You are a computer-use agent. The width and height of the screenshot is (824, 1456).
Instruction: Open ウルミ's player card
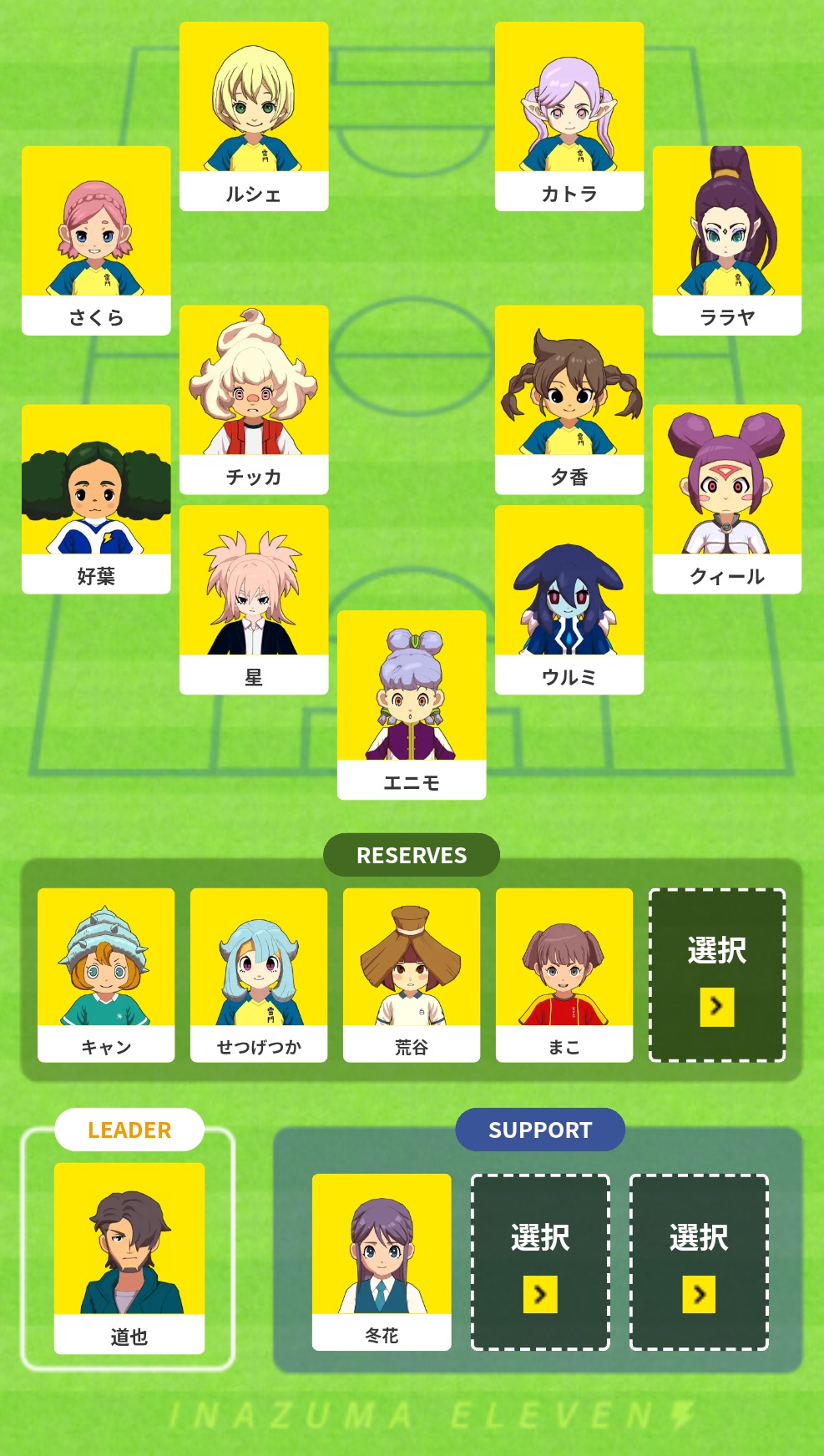pyautogui.click(x=569, y=599)
